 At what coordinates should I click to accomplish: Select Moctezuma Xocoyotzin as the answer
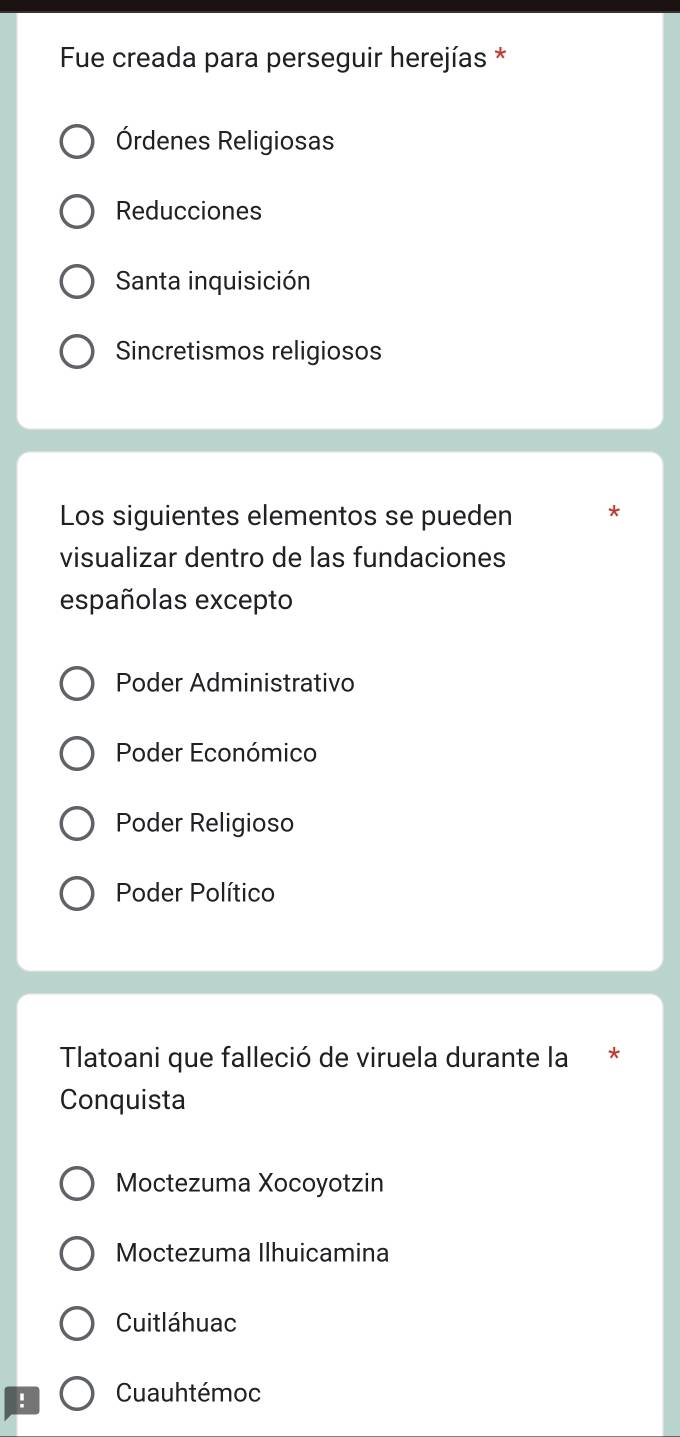[78, 1184]
